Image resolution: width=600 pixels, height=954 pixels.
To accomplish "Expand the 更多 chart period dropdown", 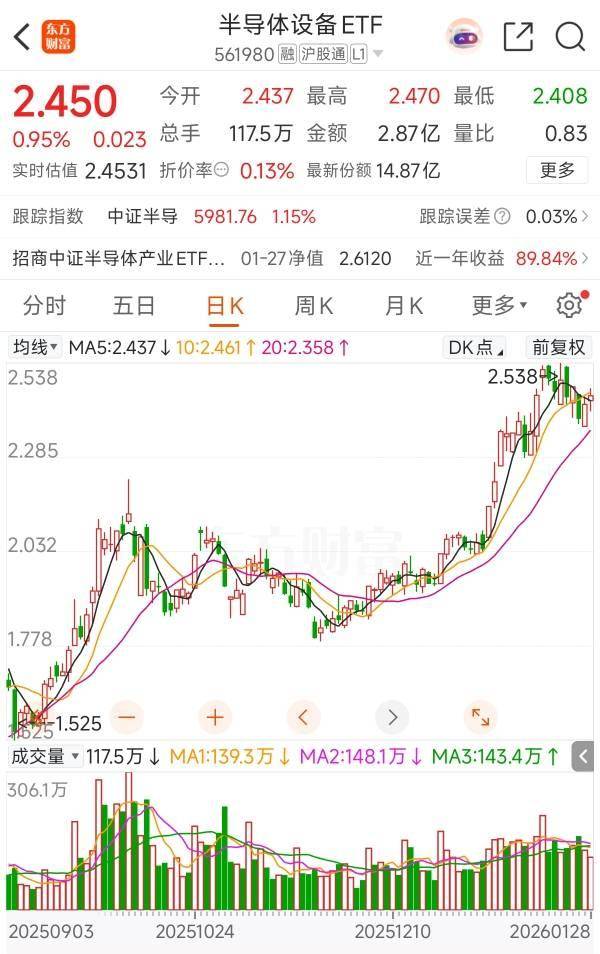I will point(499,305).
